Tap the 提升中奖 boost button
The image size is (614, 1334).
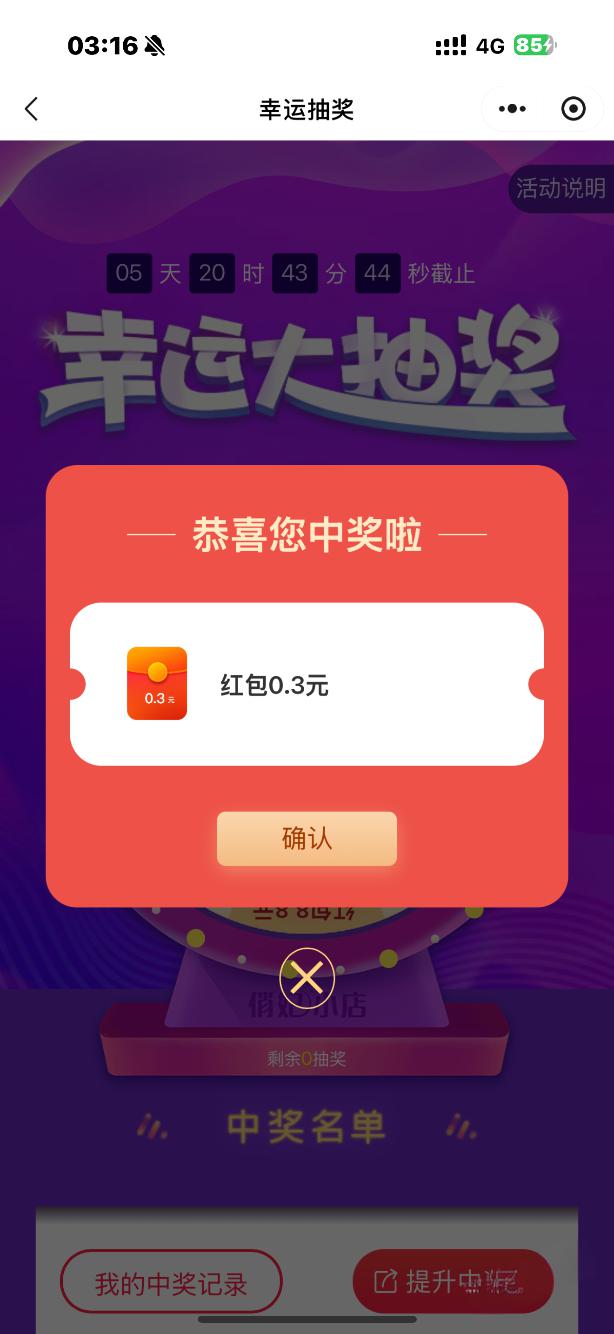(452, 1281)
